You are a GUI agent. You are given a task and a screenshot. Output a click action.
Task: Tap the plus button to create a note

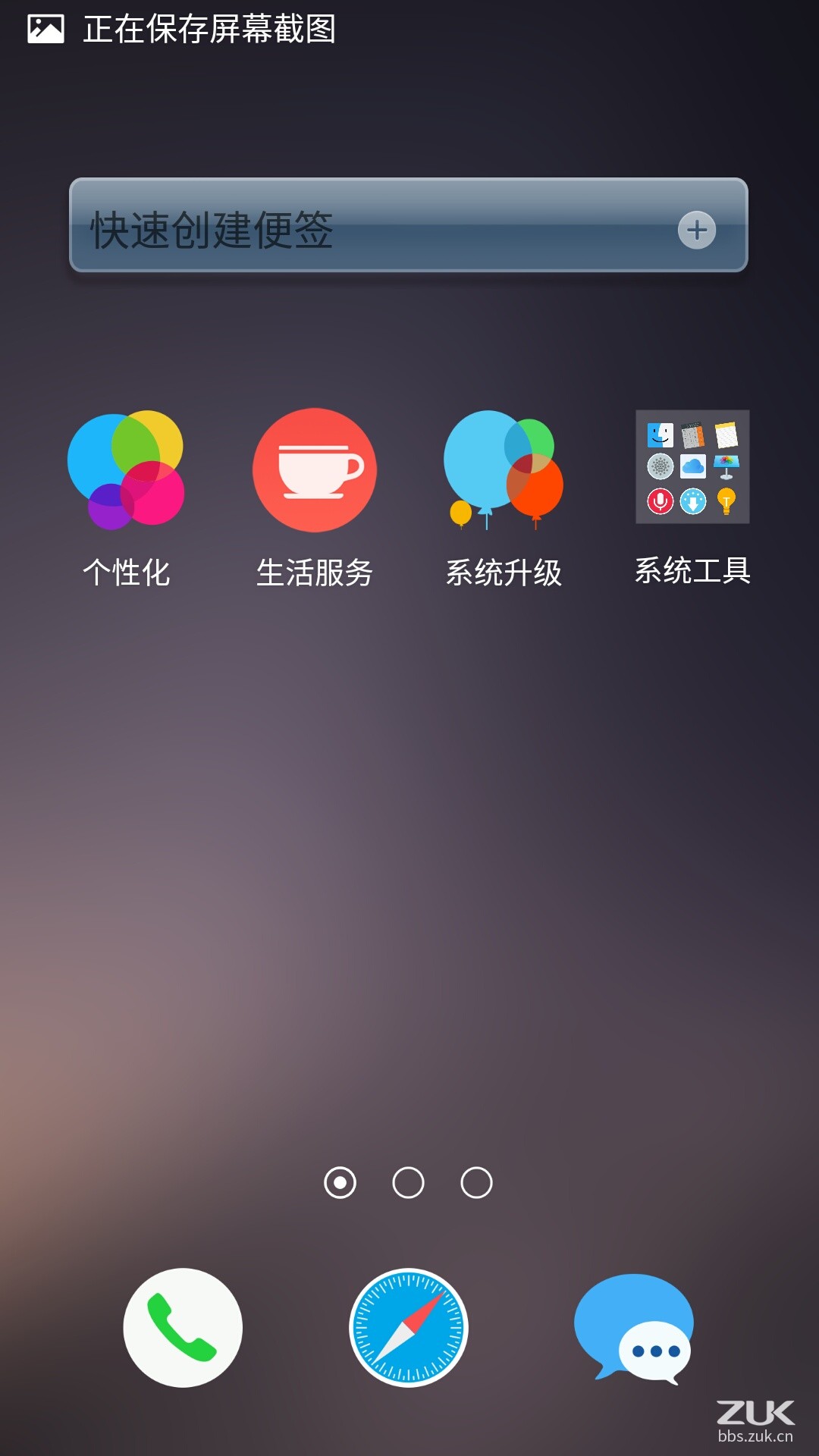click(x=696, y=230)
